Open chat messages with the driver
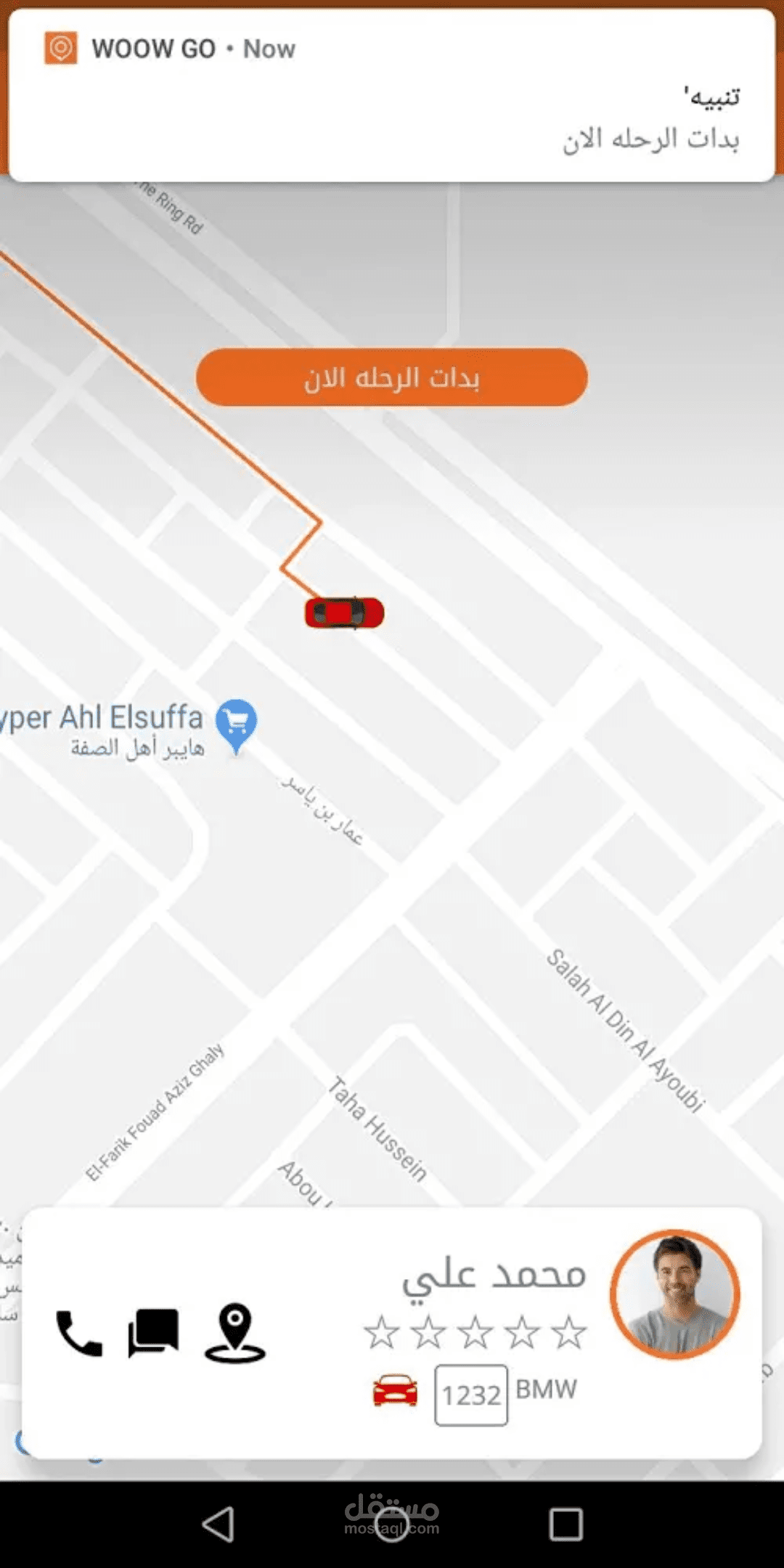Screen dimensions: 784x1568 153,1333
